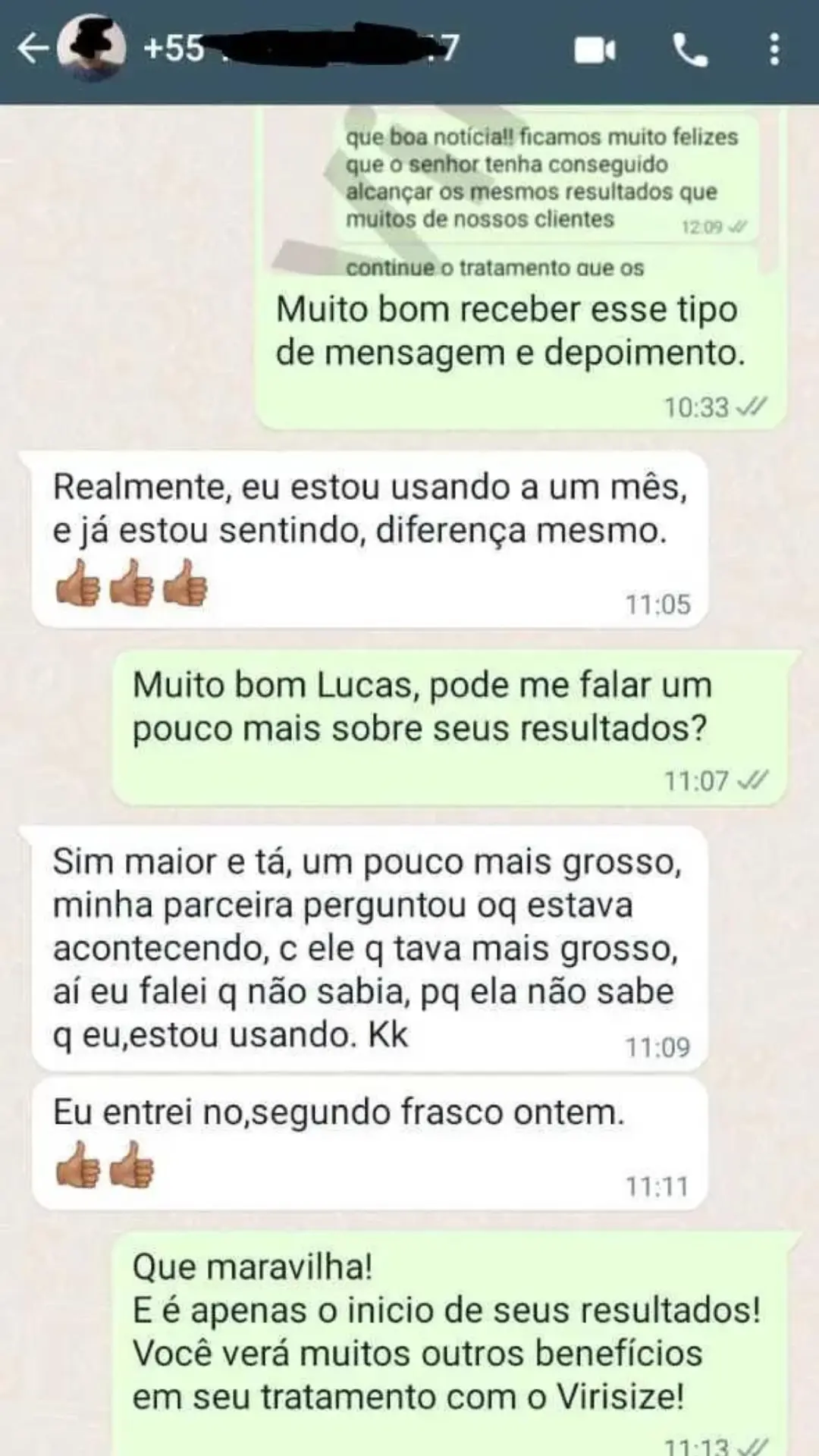Open the chat overflow menu
Image resolution: width=819 pixels, height=1456 pixels.
click(x=774, y=49)
